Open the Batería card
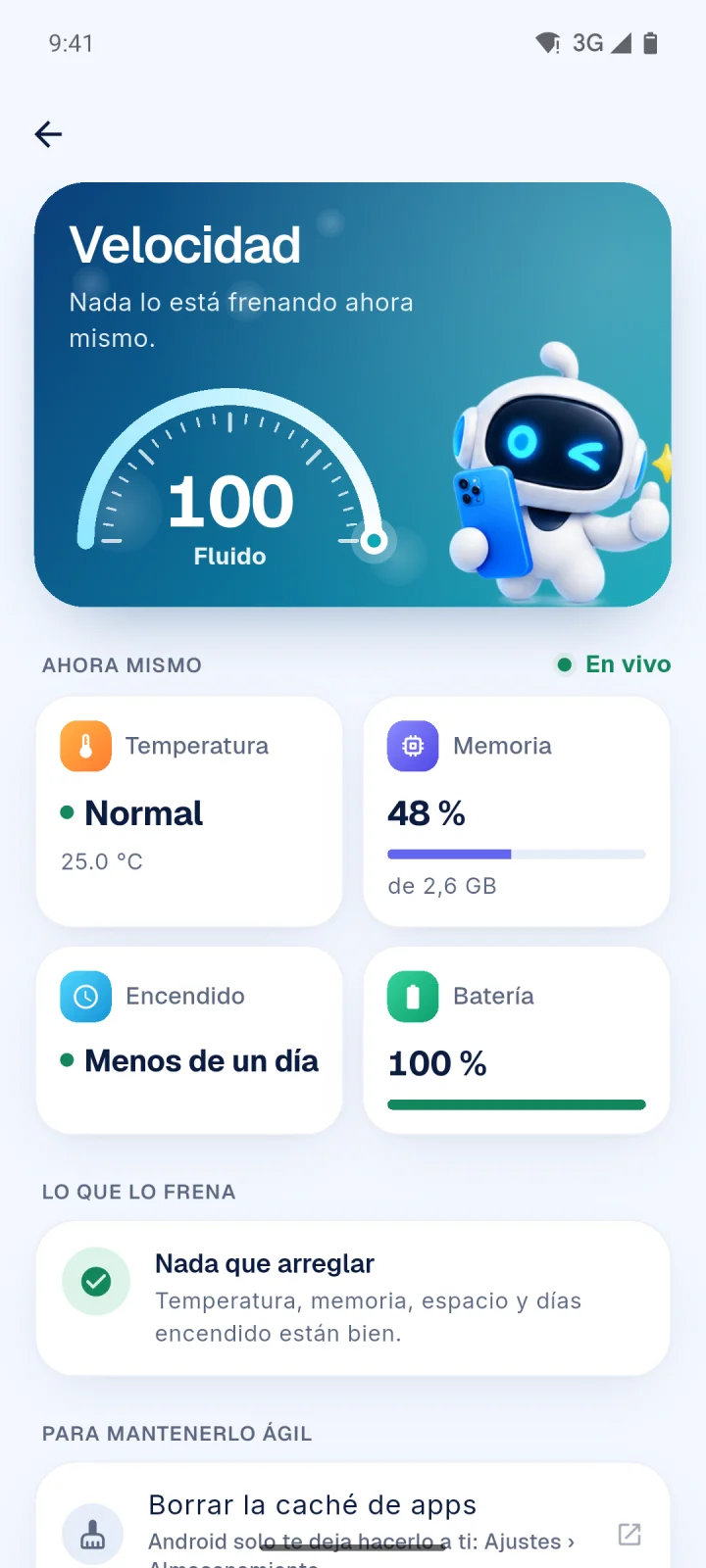Screen dimensions: 706x1568 [517, 1041]
